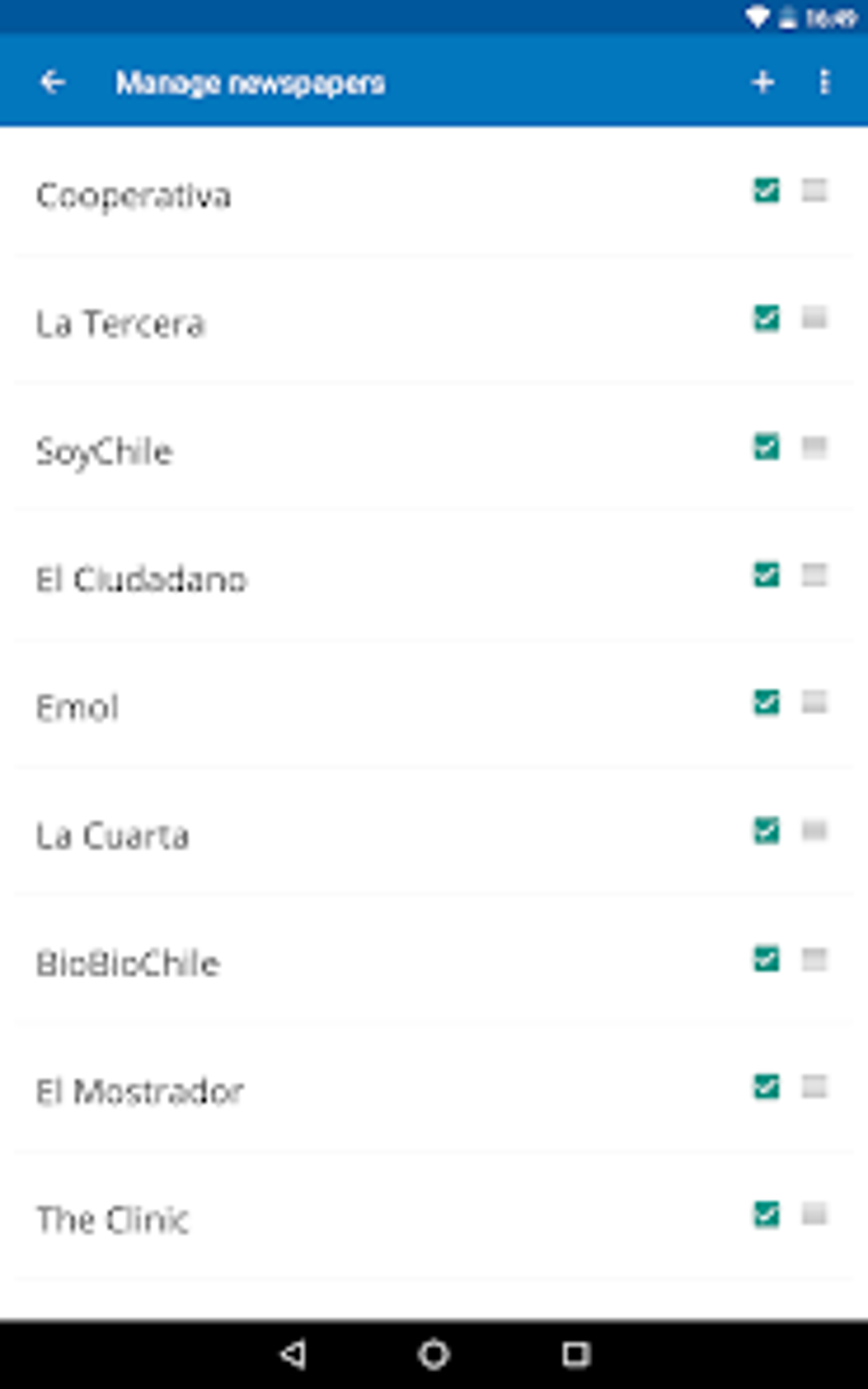Uncheck the Emol newspaper
Image resolution: width=868 pixels, height=1389 pixels.
coord(766,703)
